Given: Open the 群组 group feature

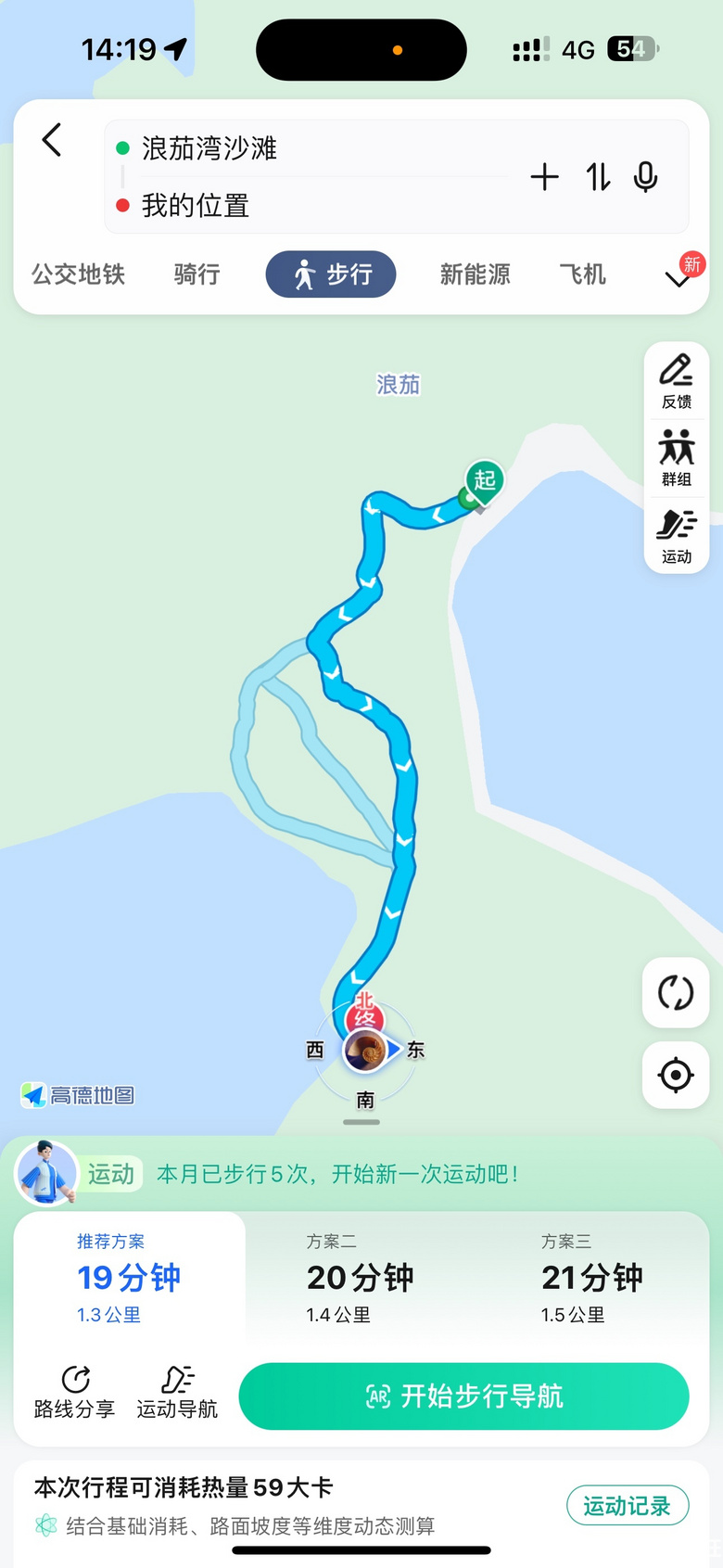Looking at the screenshot, I should (x=677, y=457).
